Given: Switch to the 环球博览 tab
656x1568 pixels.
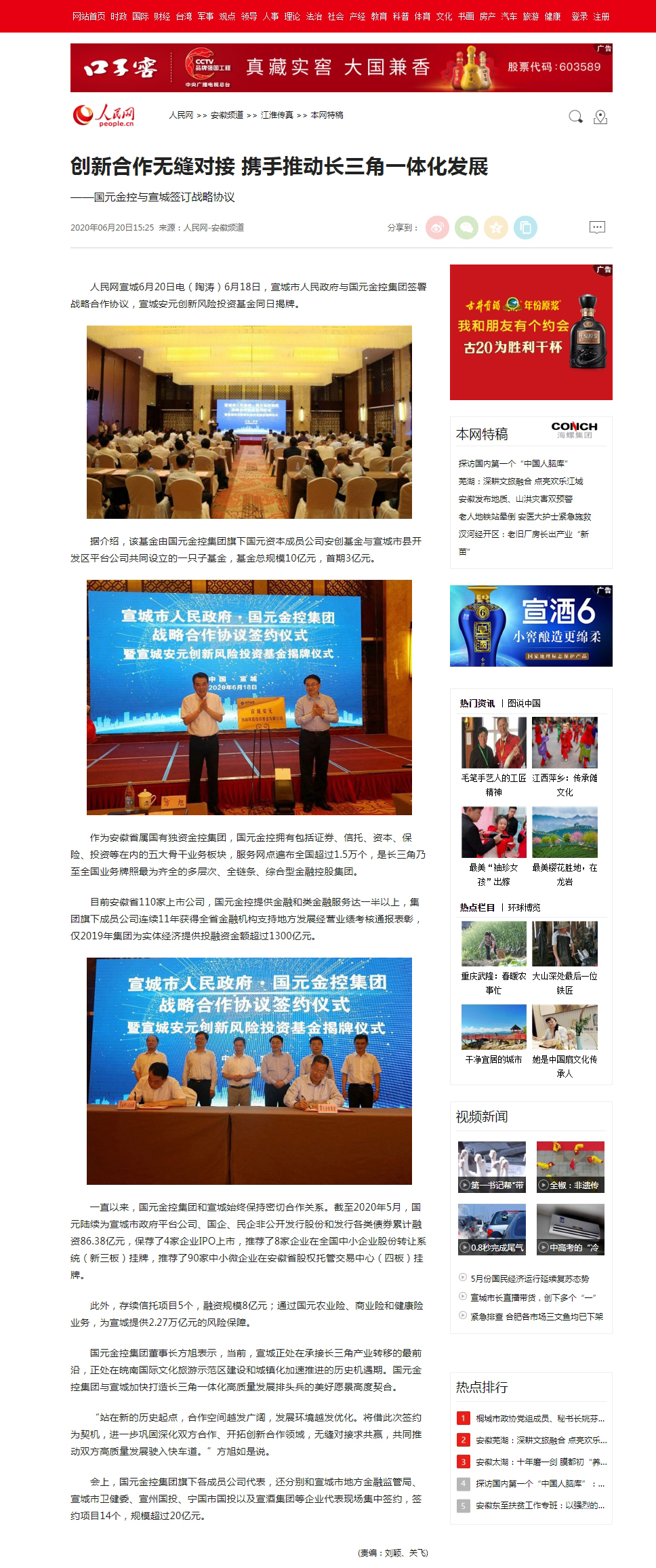Looking at the screenshot, I should point(524,907).
